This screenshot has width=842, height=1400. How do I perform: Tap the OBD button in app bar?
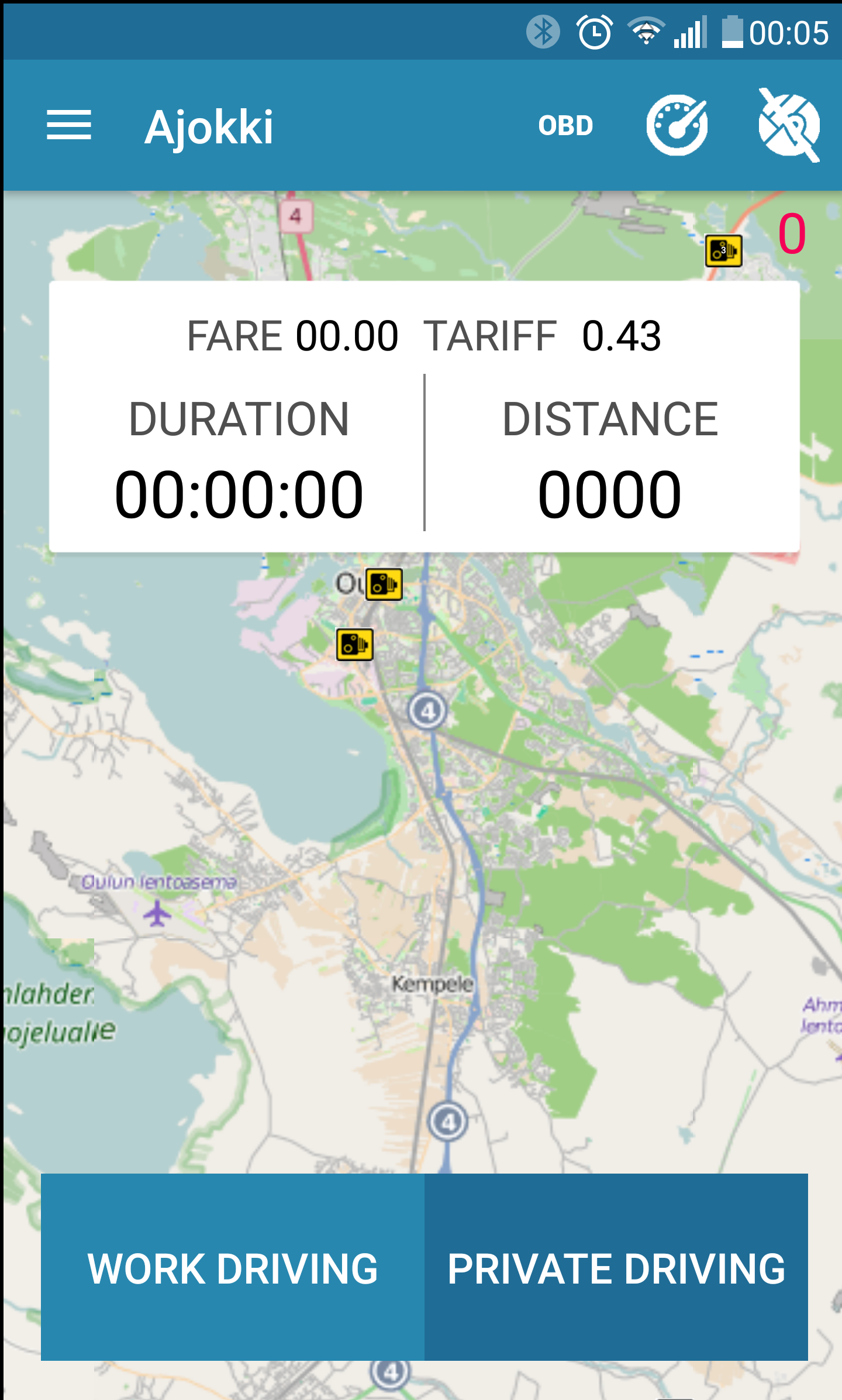click(565, 126)
